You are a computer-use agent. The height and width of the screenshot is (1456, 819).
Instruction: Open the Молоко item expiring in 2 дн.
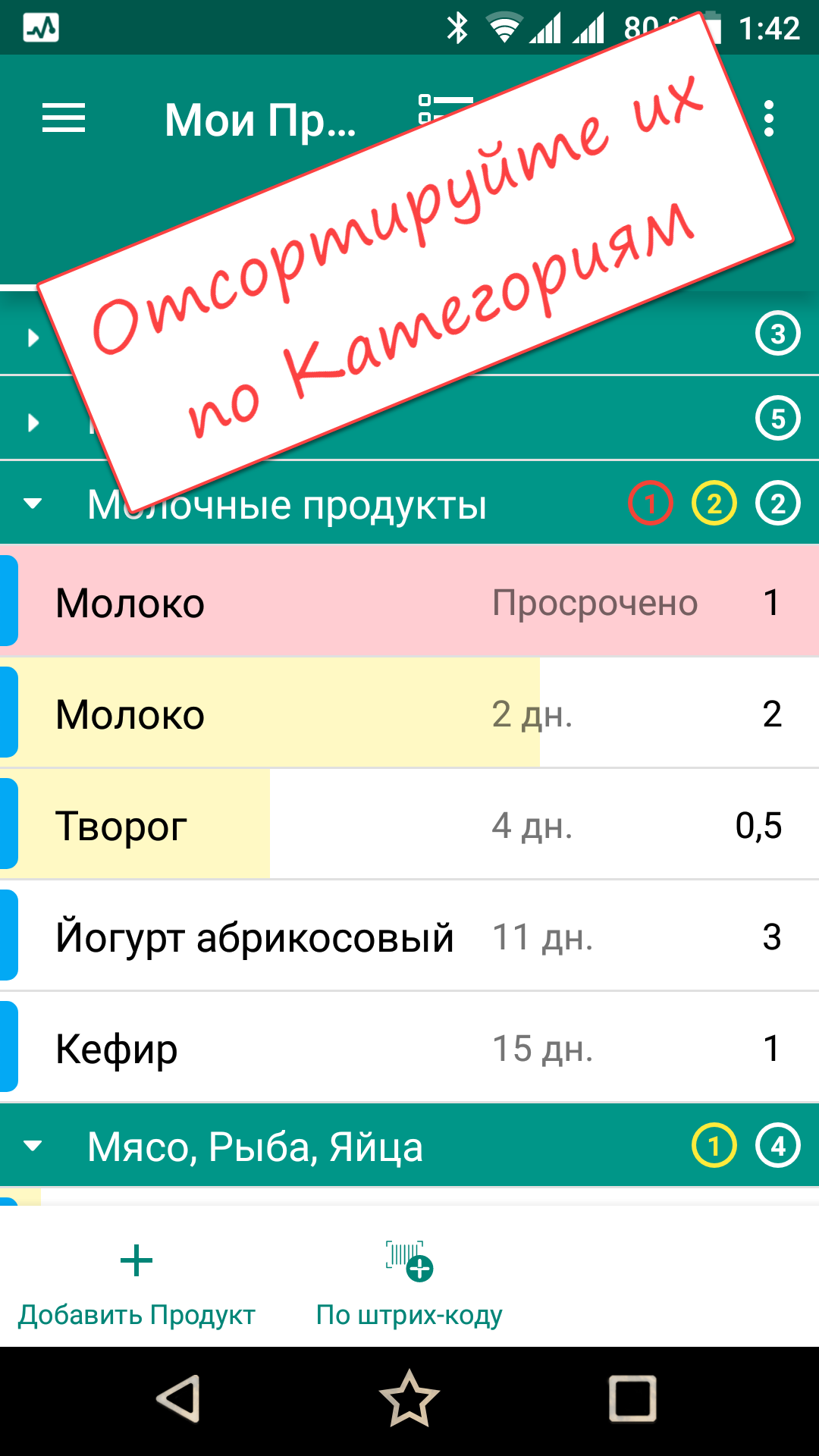point(409,714)
